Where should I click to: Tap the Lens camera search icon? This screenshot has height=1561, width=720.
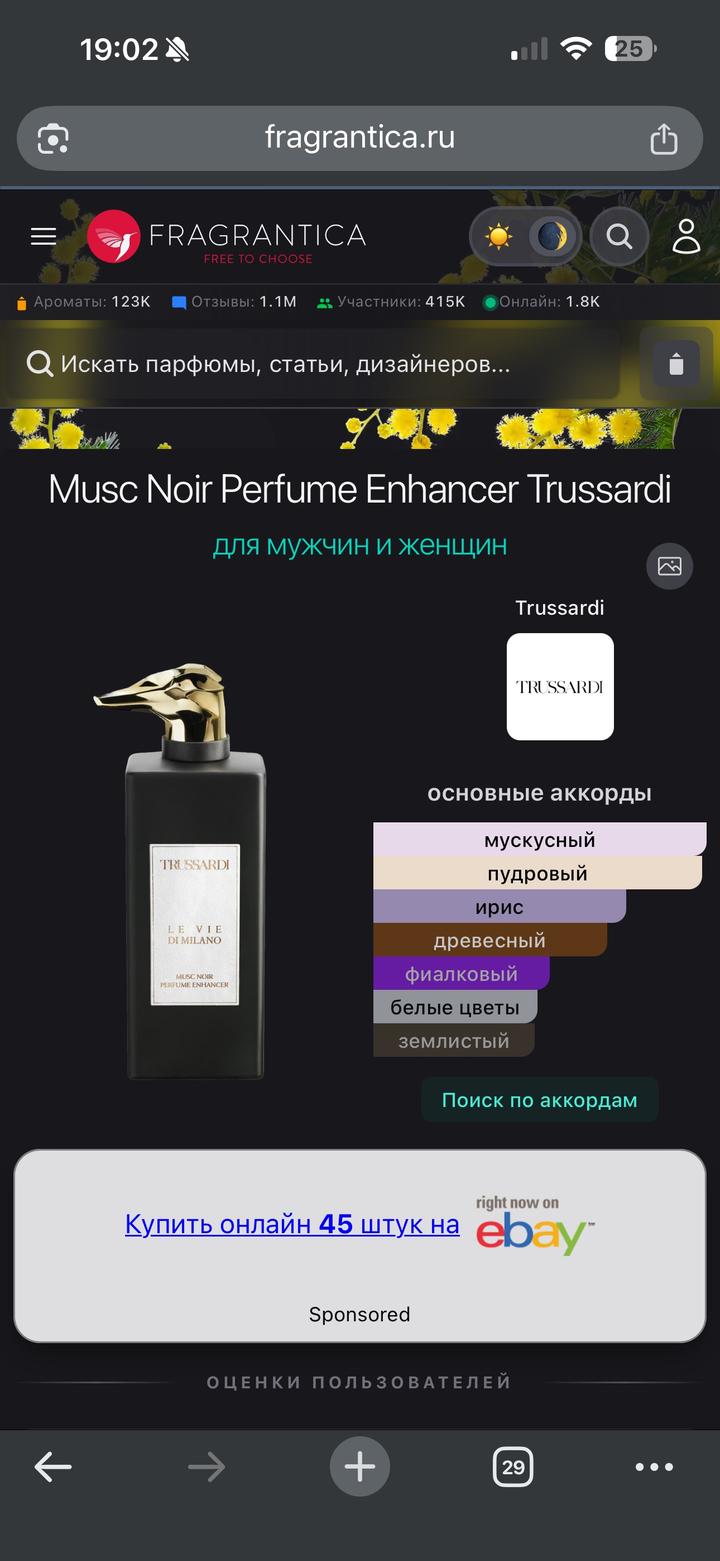[x=53, y=139]
